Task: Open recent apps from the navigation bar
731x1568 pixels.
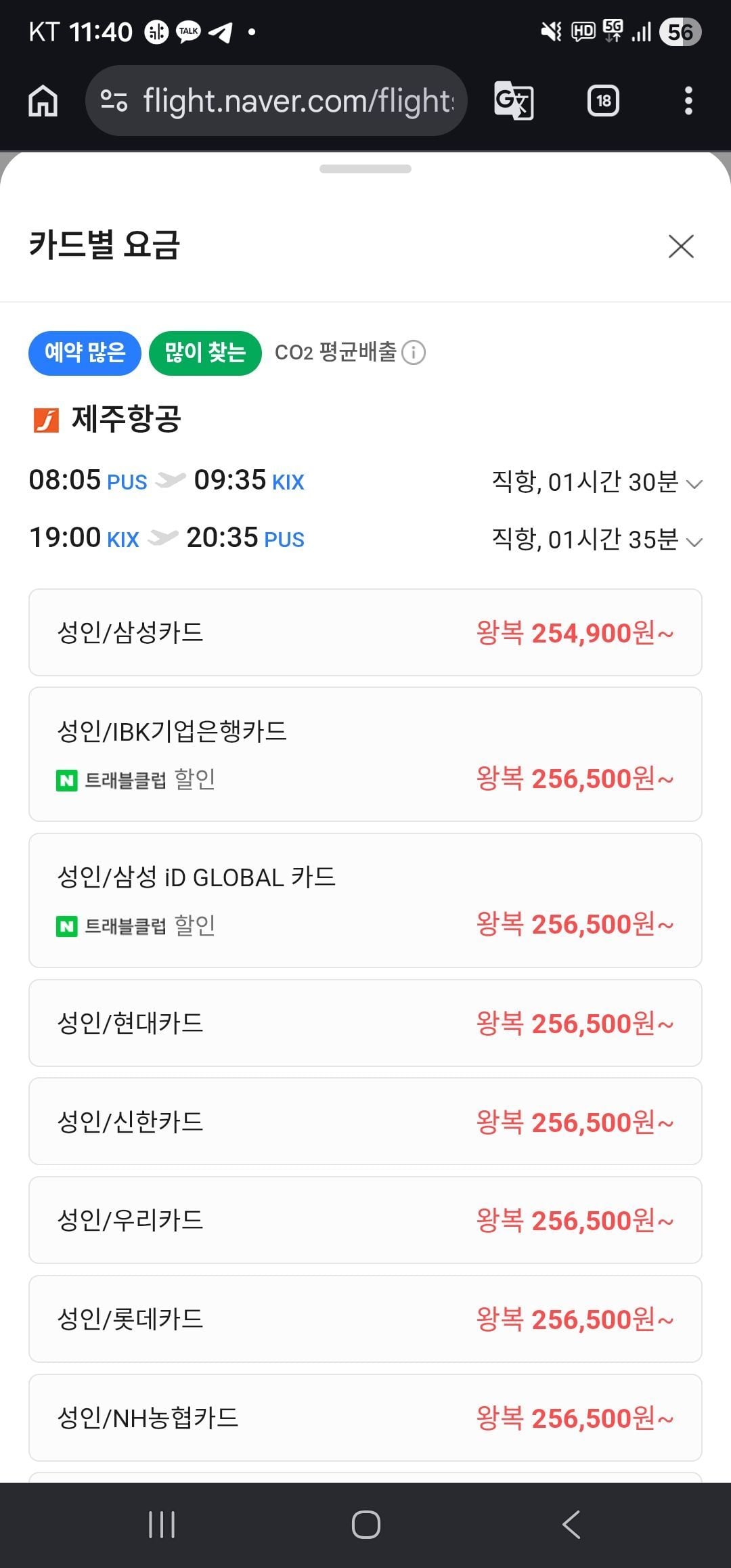Action: [162, 1525]
